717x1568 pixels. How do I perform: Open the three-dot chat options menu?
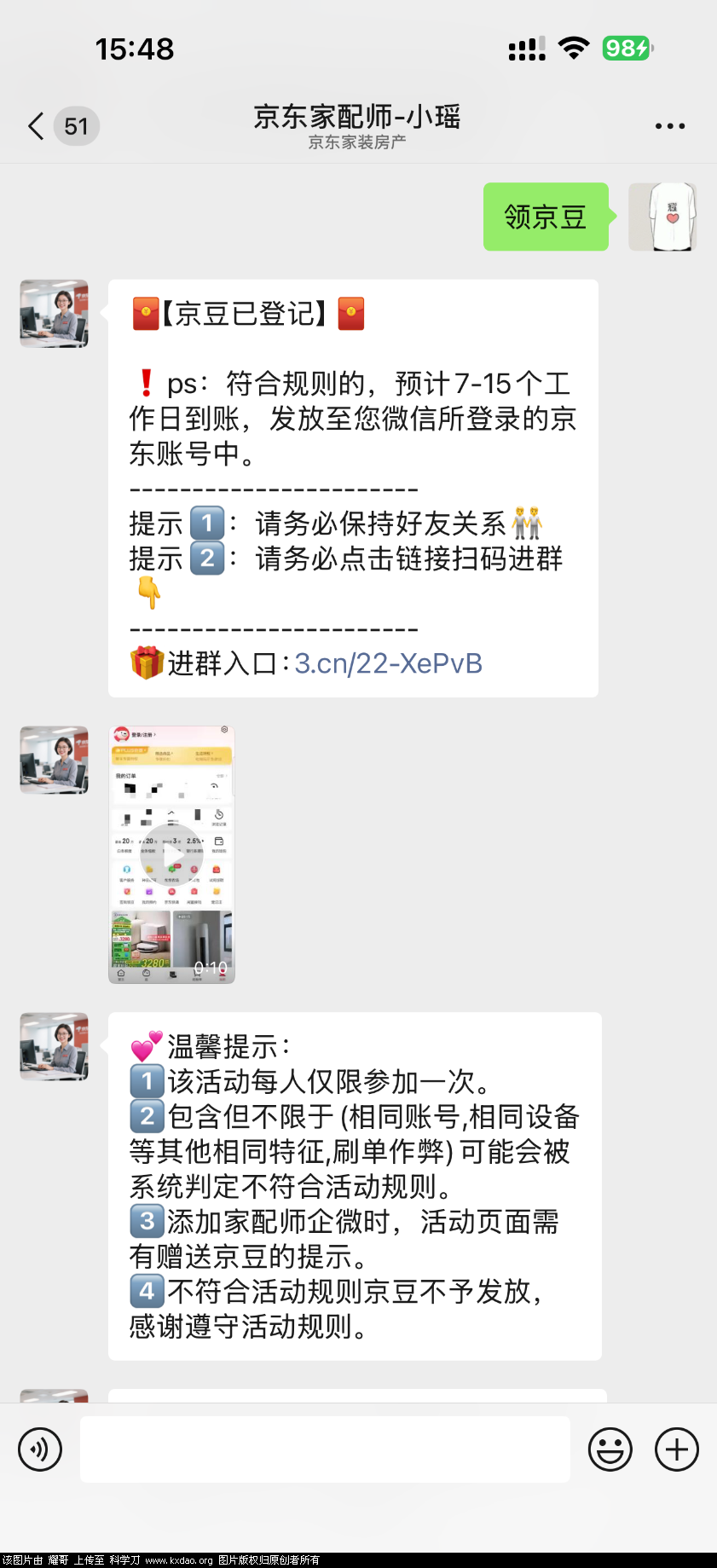(669, 126)
